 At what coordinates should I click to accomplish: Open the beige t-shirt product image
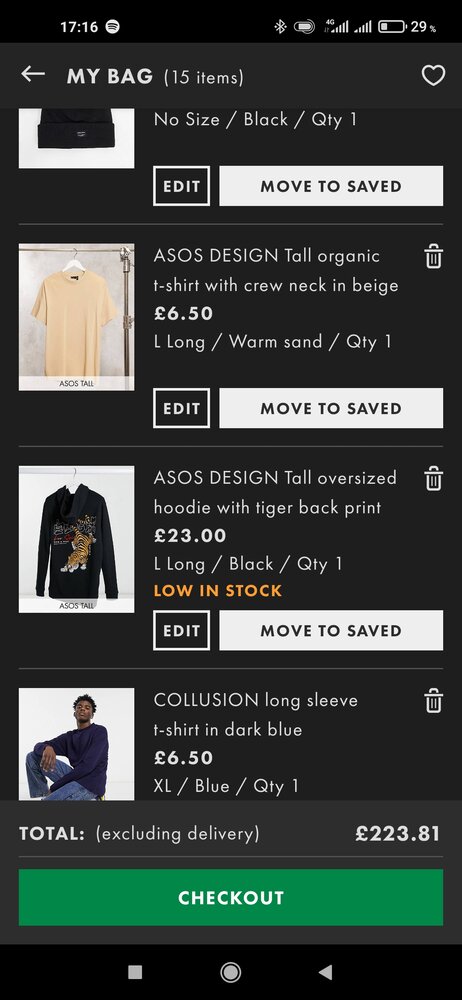[77, 317]
